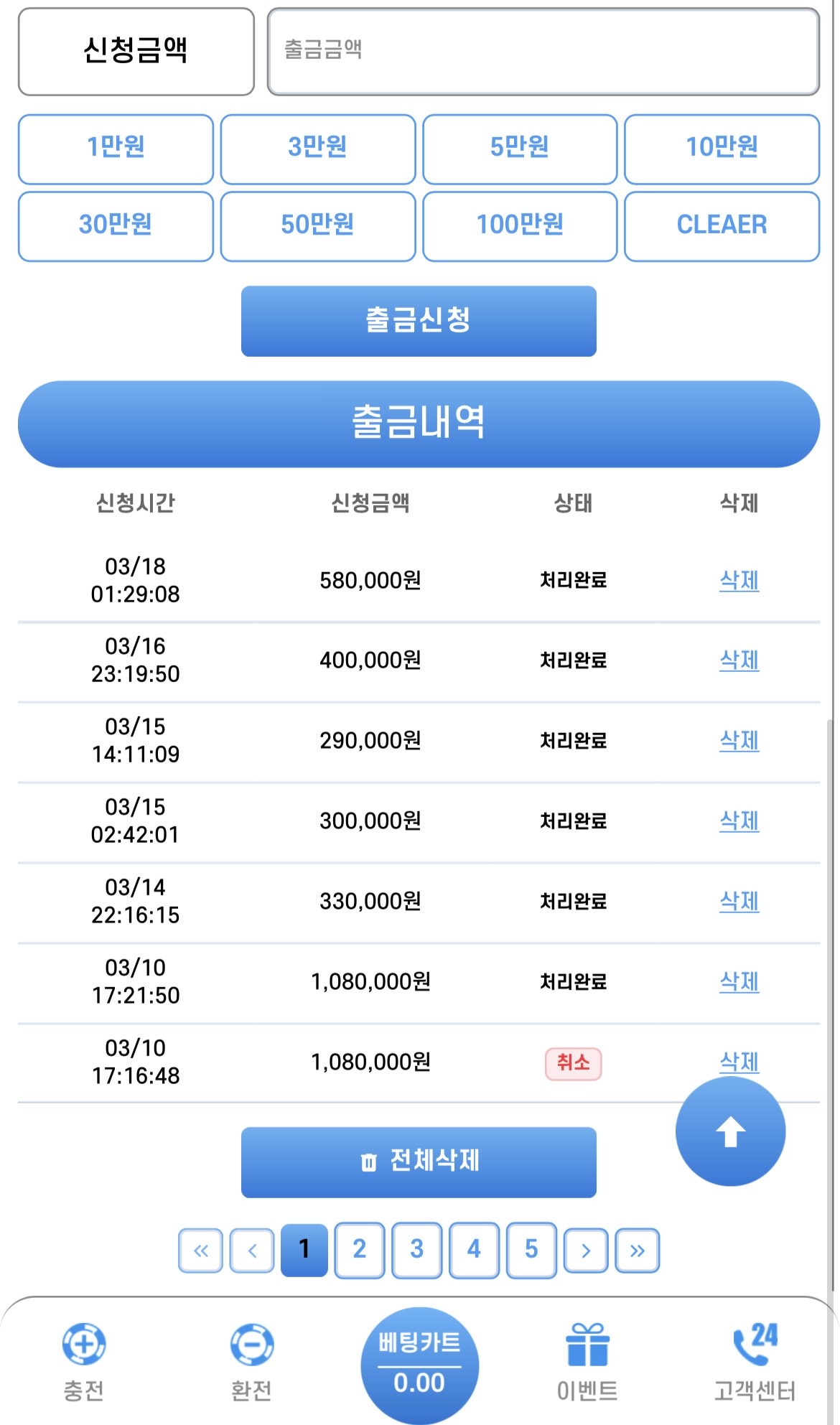This screenshot has height=1425, width=840.
Task: Delete the 400,000원 withdrawal entry
Action: click(739, 660)
